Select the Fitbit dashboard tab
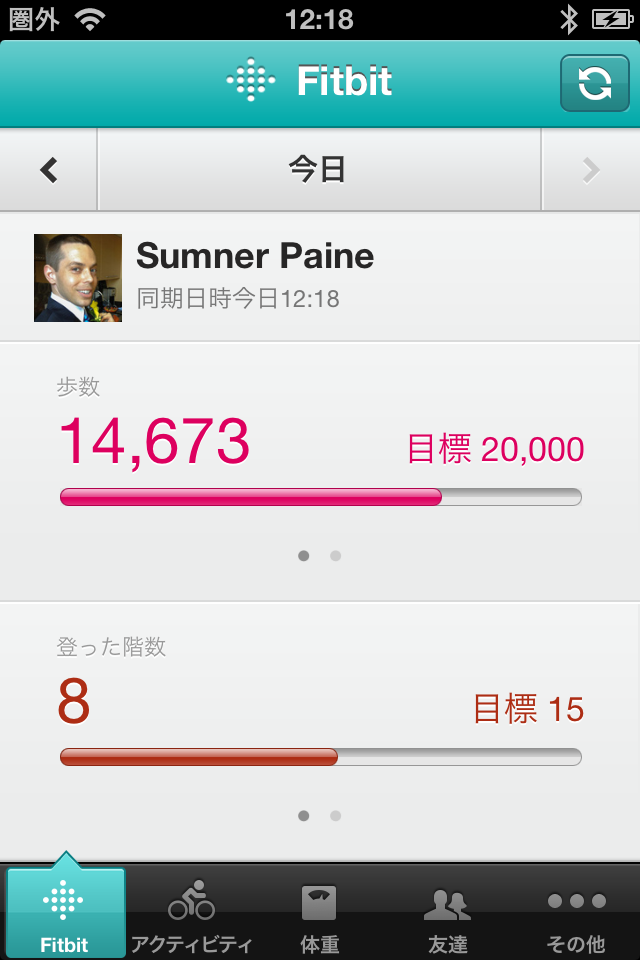 [x=65, y=914]
